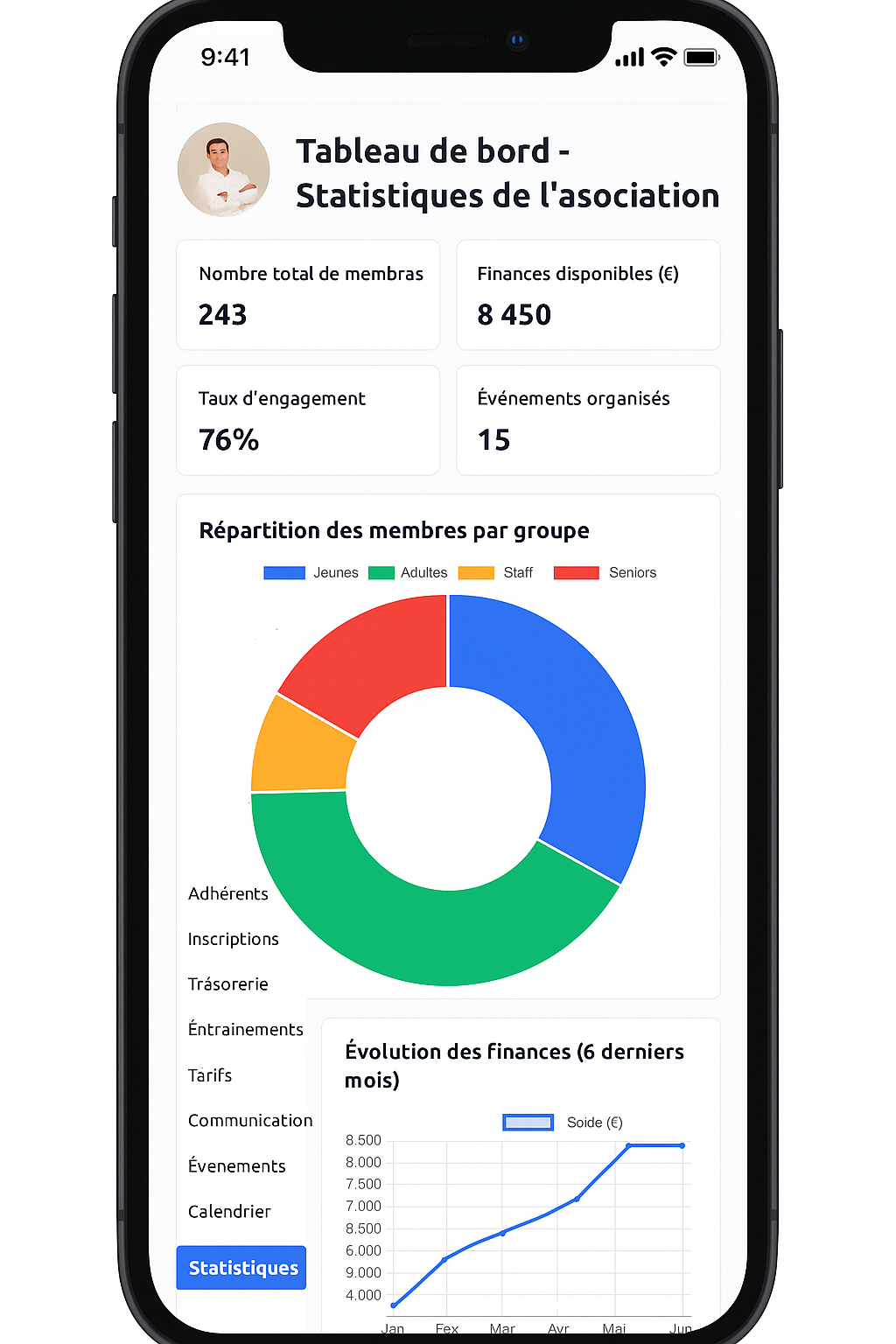This screenshot has width=896, height=1344.
Task: Toggle Jeunes legend in members chart
Action: 311,573
